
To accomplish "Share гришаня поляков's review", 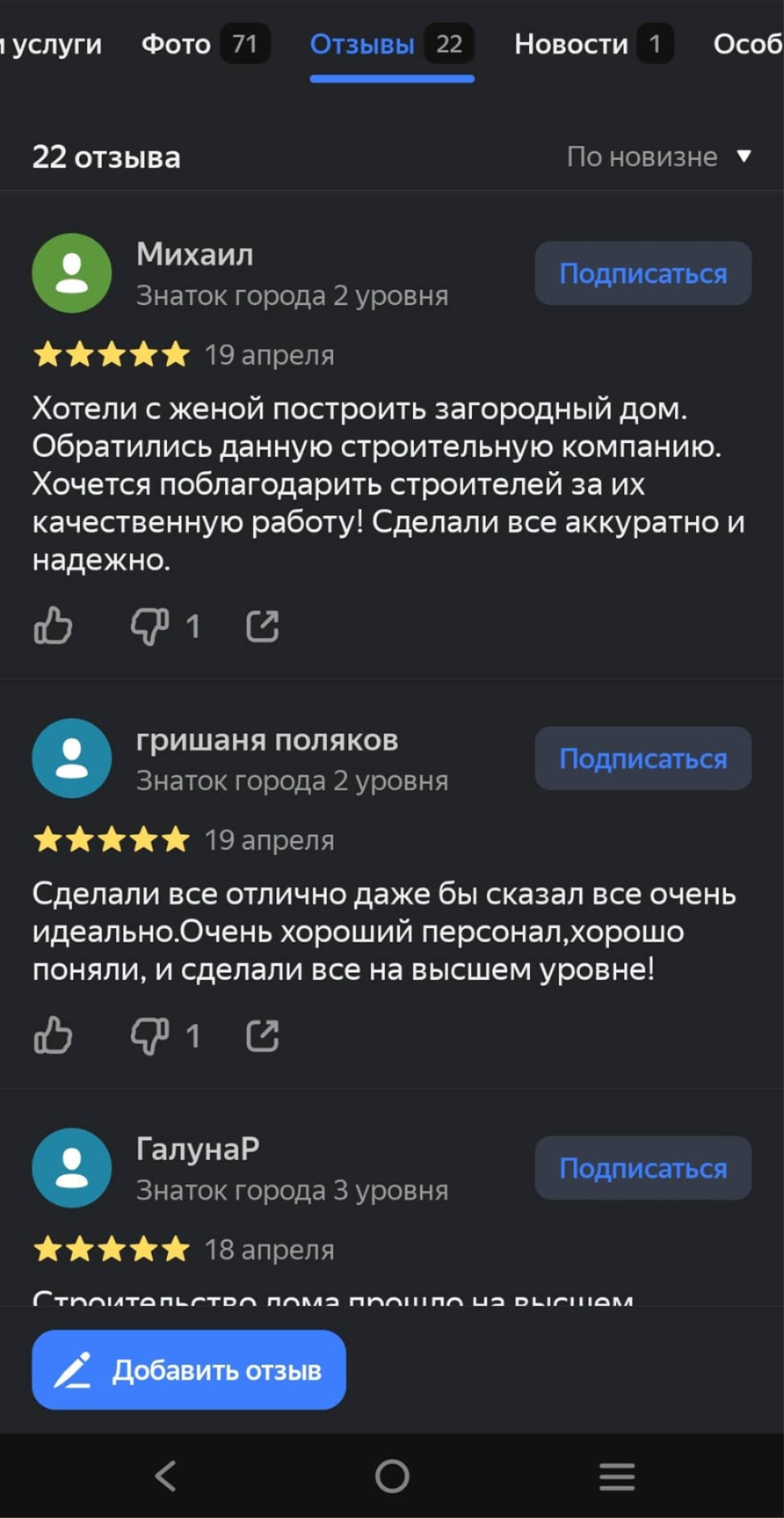I will 262,1035.
